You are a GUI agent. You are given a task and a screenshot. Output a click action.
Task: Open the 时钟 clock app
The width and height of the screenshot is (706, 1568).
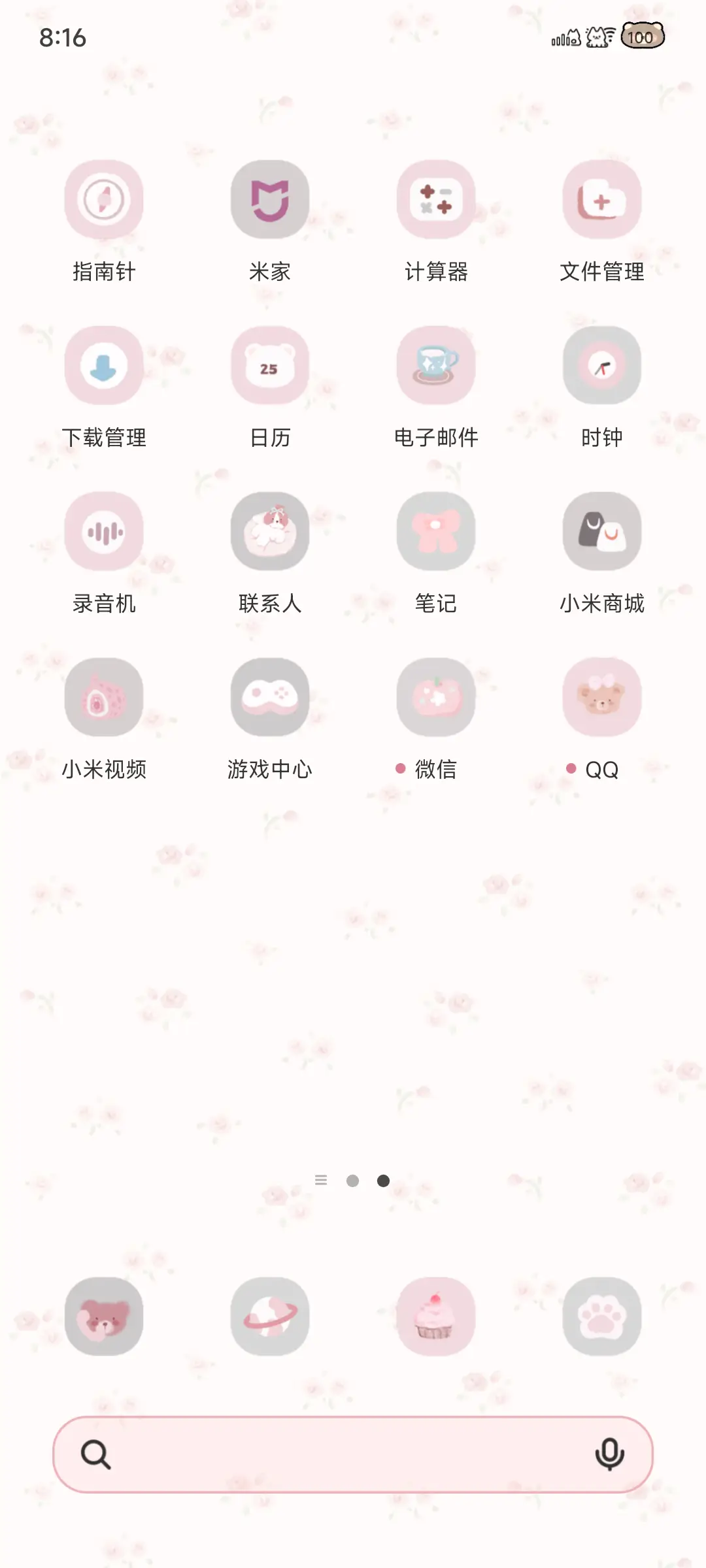pyautogui.click(x=601, y=365)
